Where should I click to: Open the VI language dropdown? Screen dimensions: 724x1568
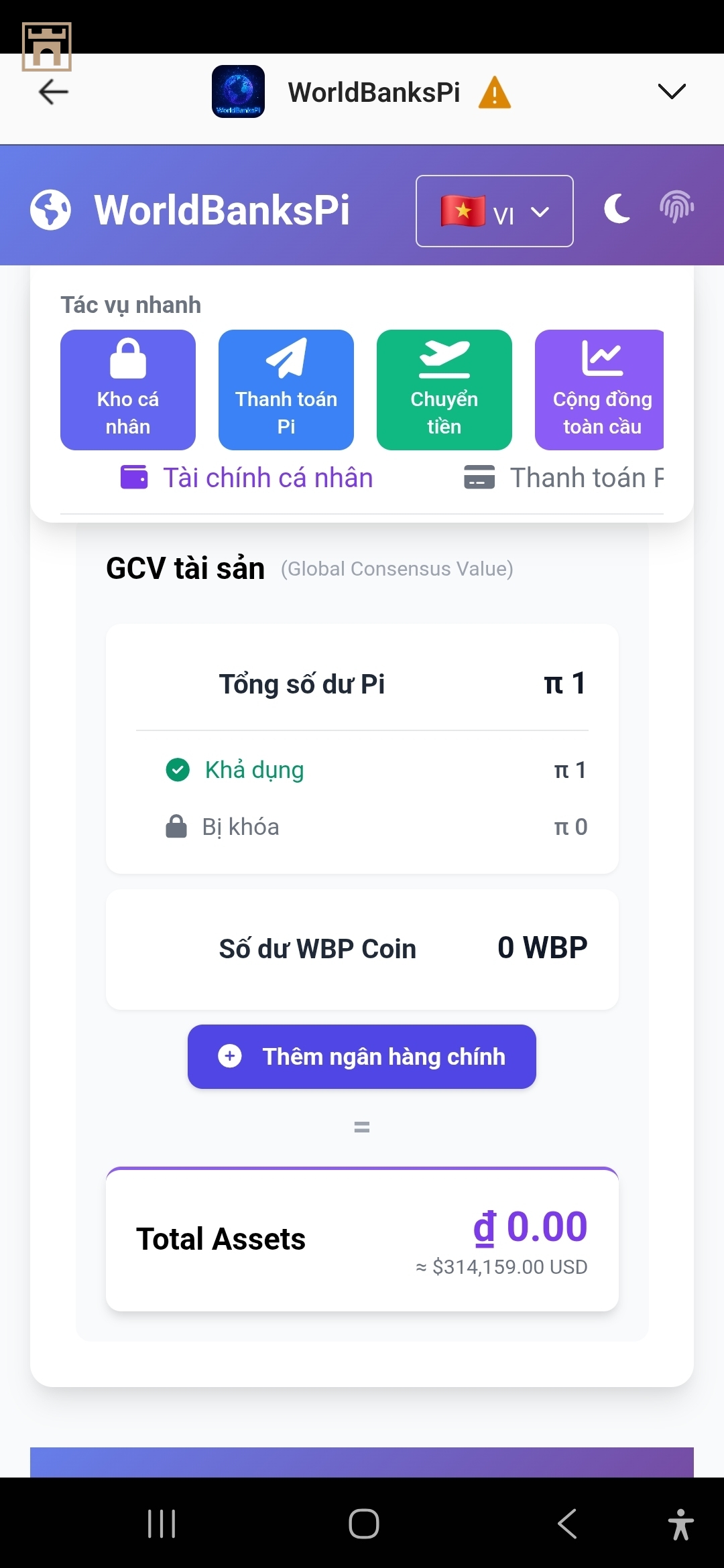494,211
